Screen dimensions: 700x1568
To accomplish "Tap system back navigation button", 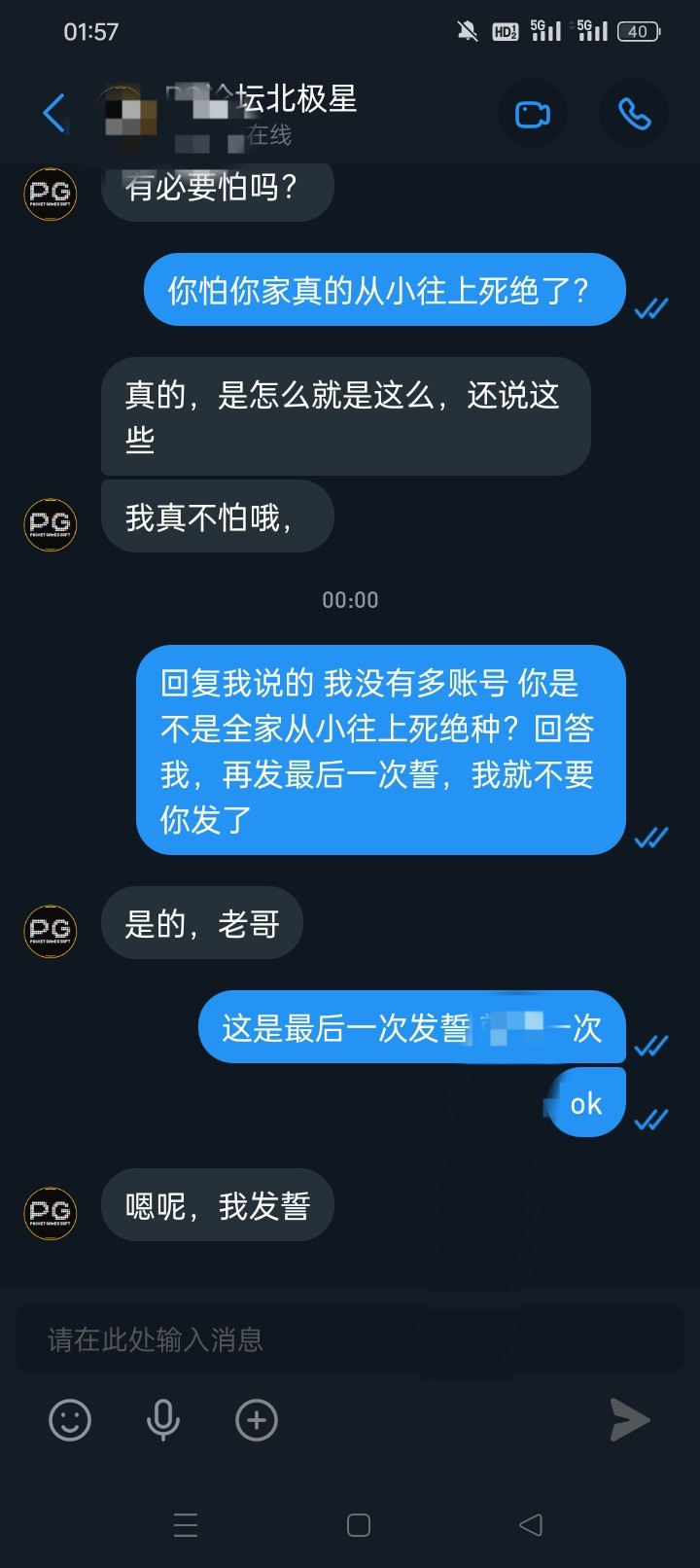I will 531,1524.
